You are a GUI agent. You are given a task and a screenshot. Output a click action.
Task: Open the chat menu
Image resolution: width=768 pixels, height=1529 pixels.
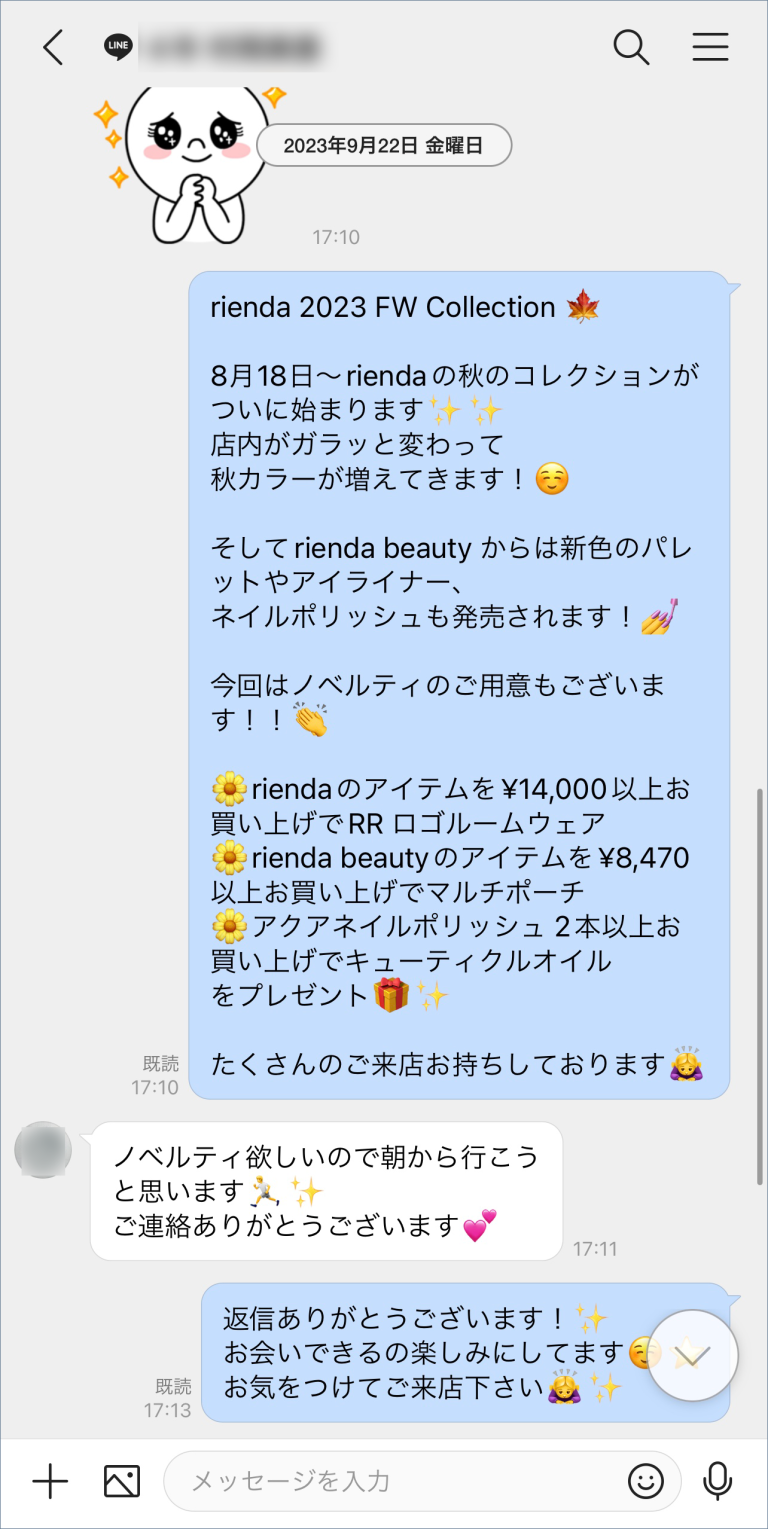(710, 48)
